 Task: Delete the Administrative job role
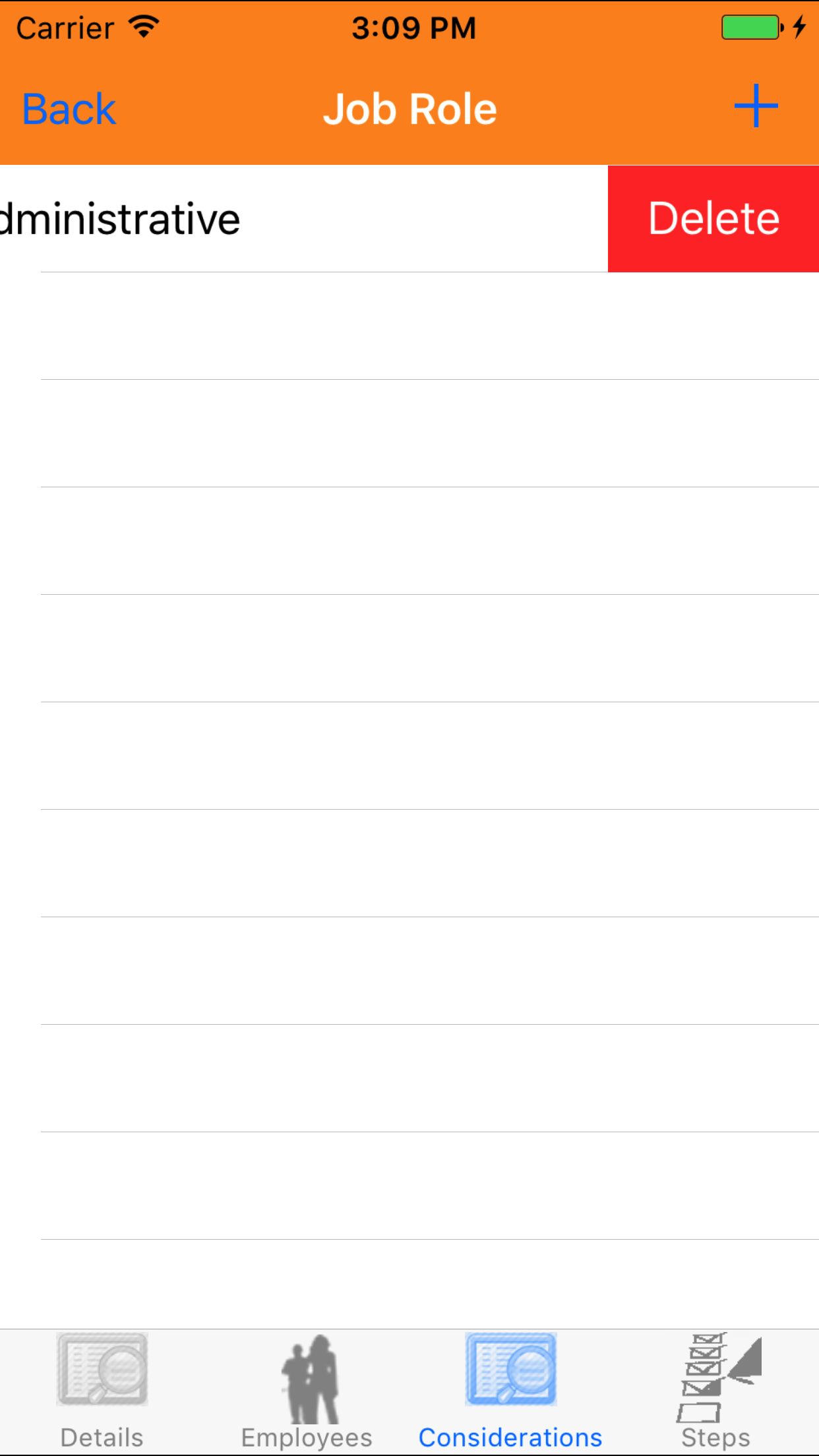713,219
